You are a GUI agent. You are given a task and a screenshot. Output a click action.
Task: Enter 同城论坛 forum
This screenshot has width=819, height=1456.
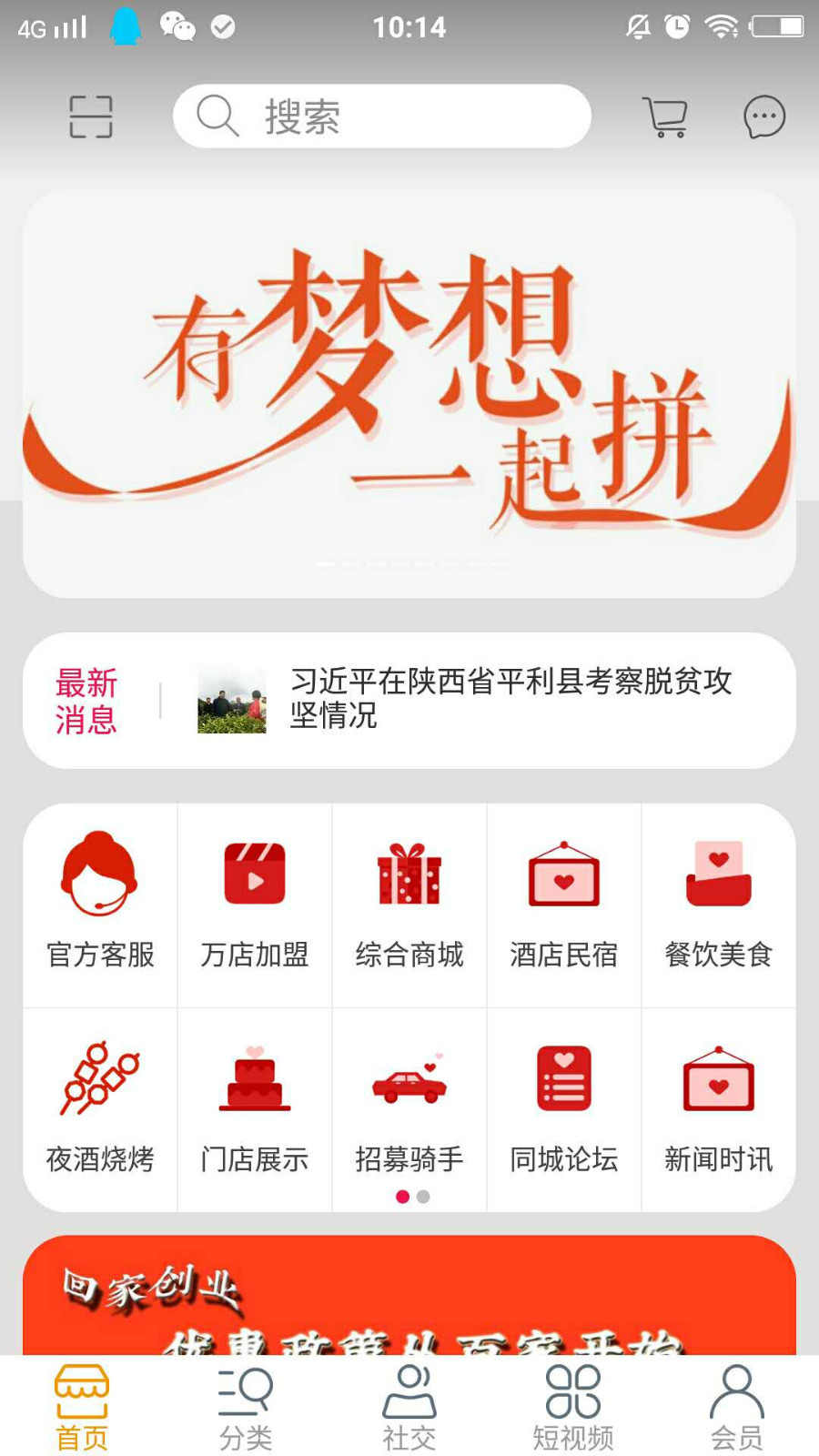tap(564, 1107)
